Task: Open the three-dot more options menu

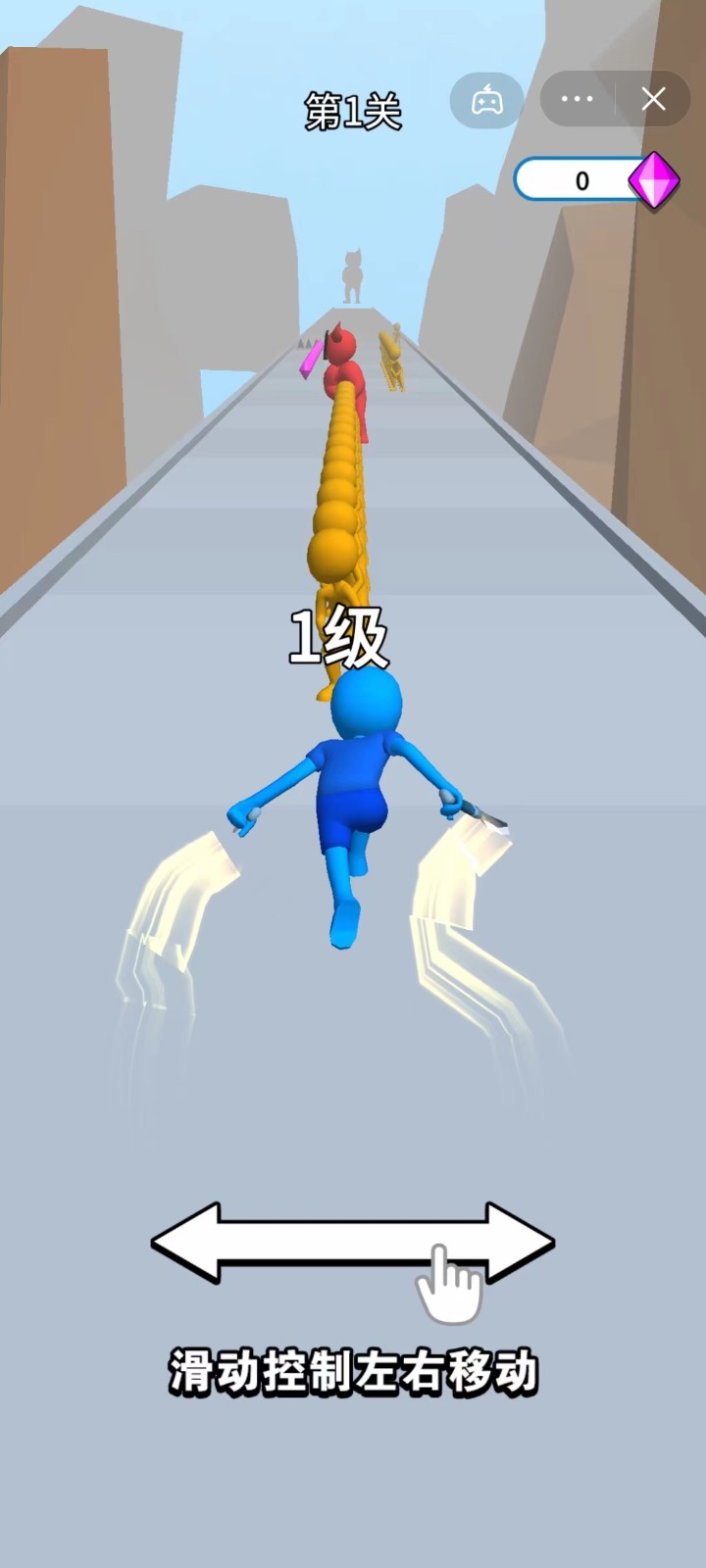Action: [577, 99]
